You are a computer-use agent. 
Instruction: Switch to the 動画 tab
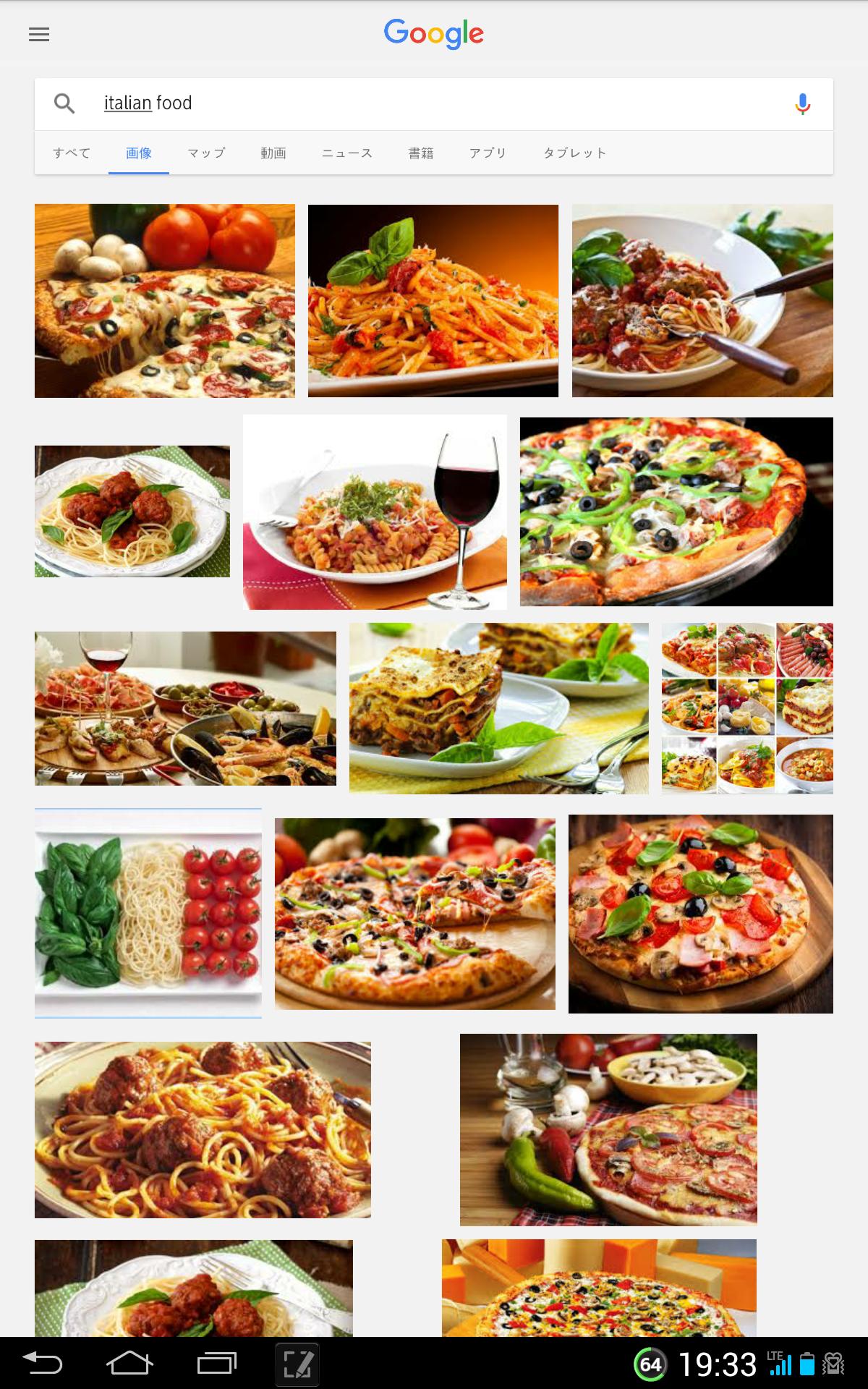click(x=273, y=153)
